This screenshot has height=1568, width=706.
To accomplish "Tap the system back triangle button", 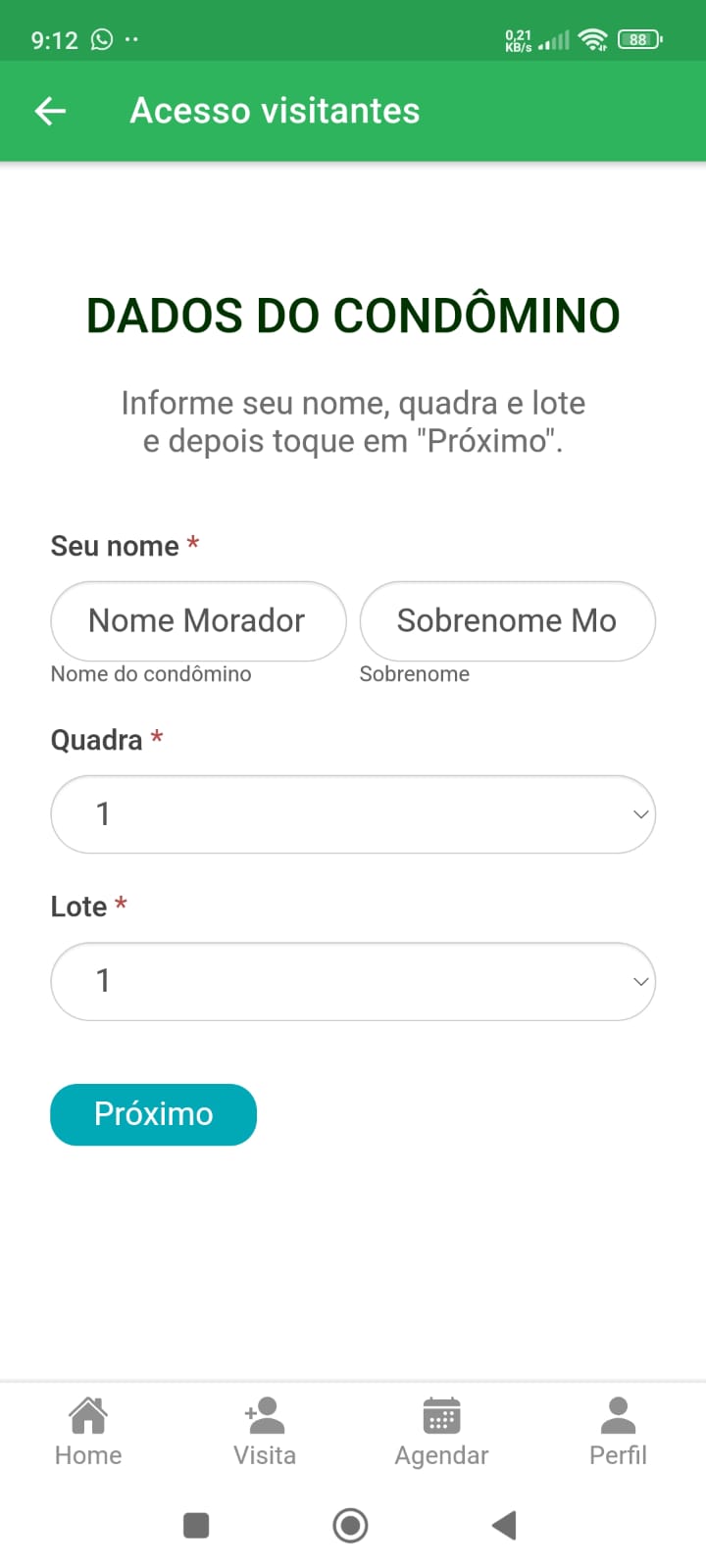I will click(504, 1525).
